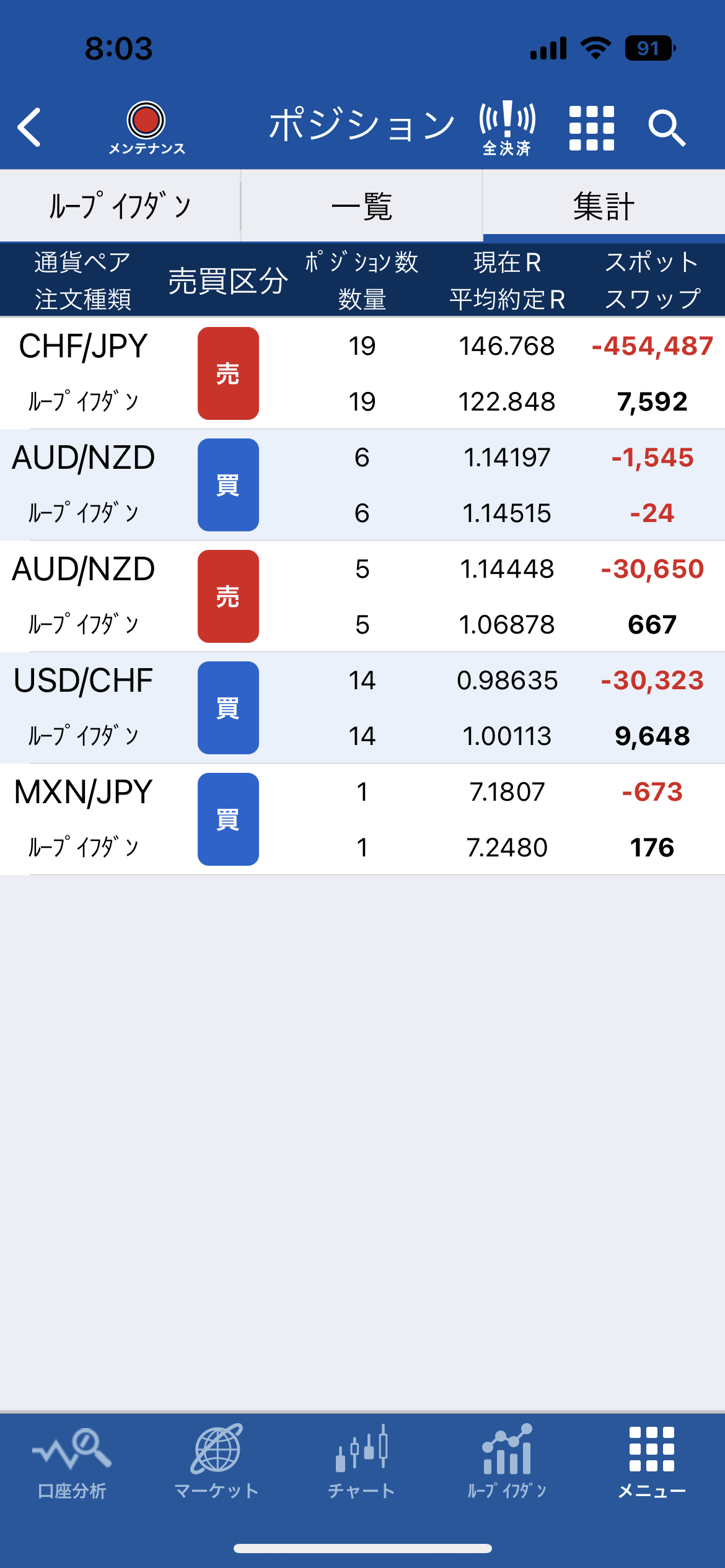
Task: Open the USD/CHF buy position row
Action: (362, 708)
